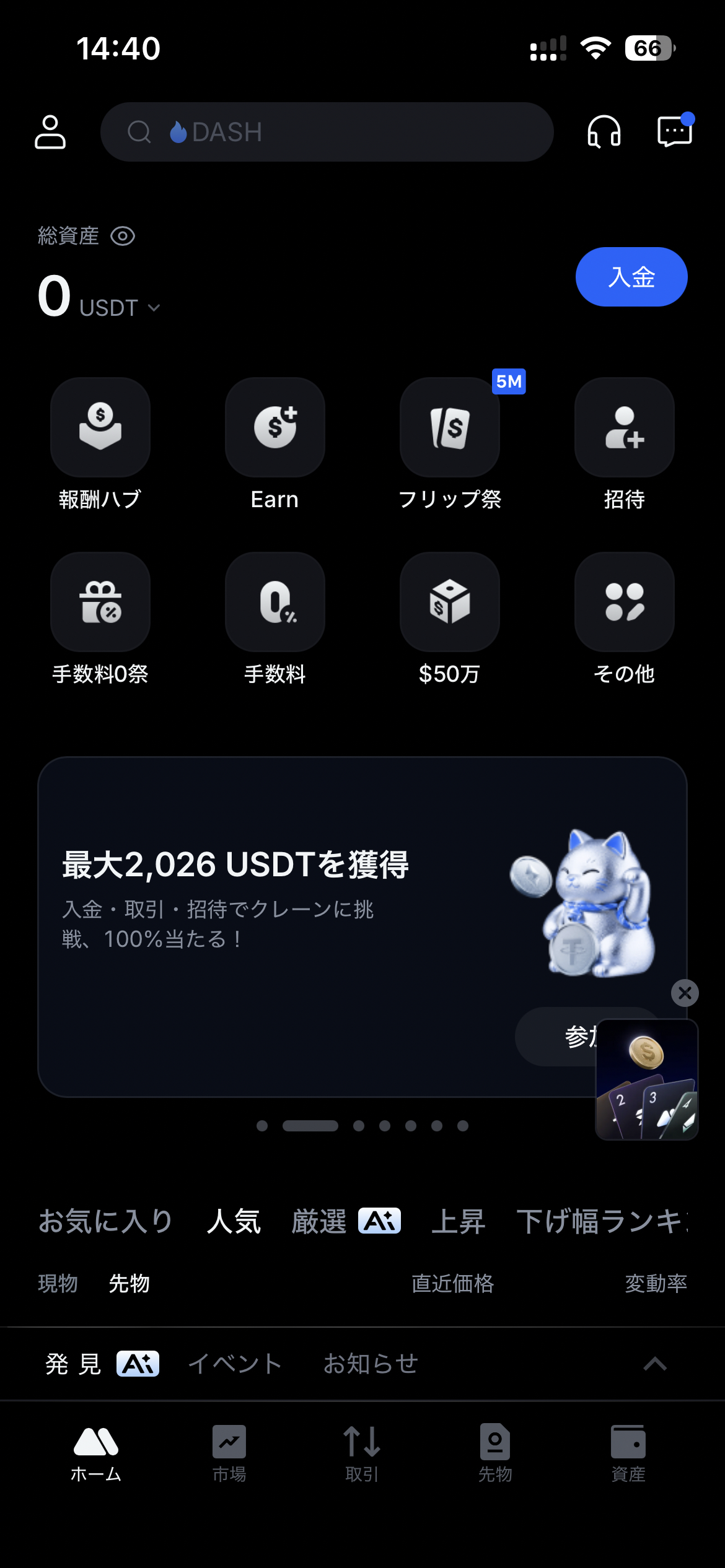This screenshot has height=1568, width=725.
Task: Open the profile icon
Action: (x=50, y=132)
